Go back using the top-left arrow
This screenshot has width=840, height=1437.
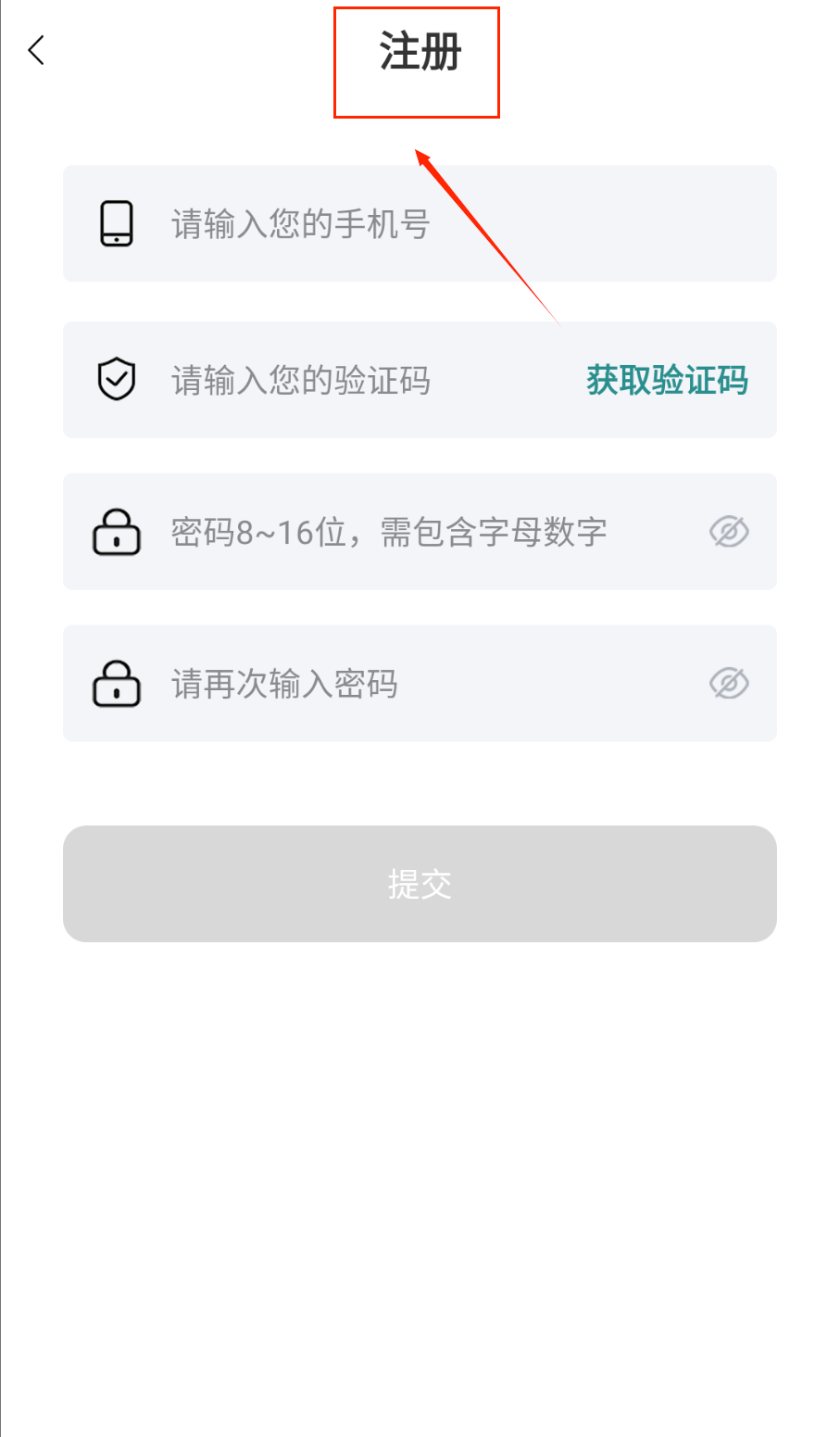click(36, 50)
